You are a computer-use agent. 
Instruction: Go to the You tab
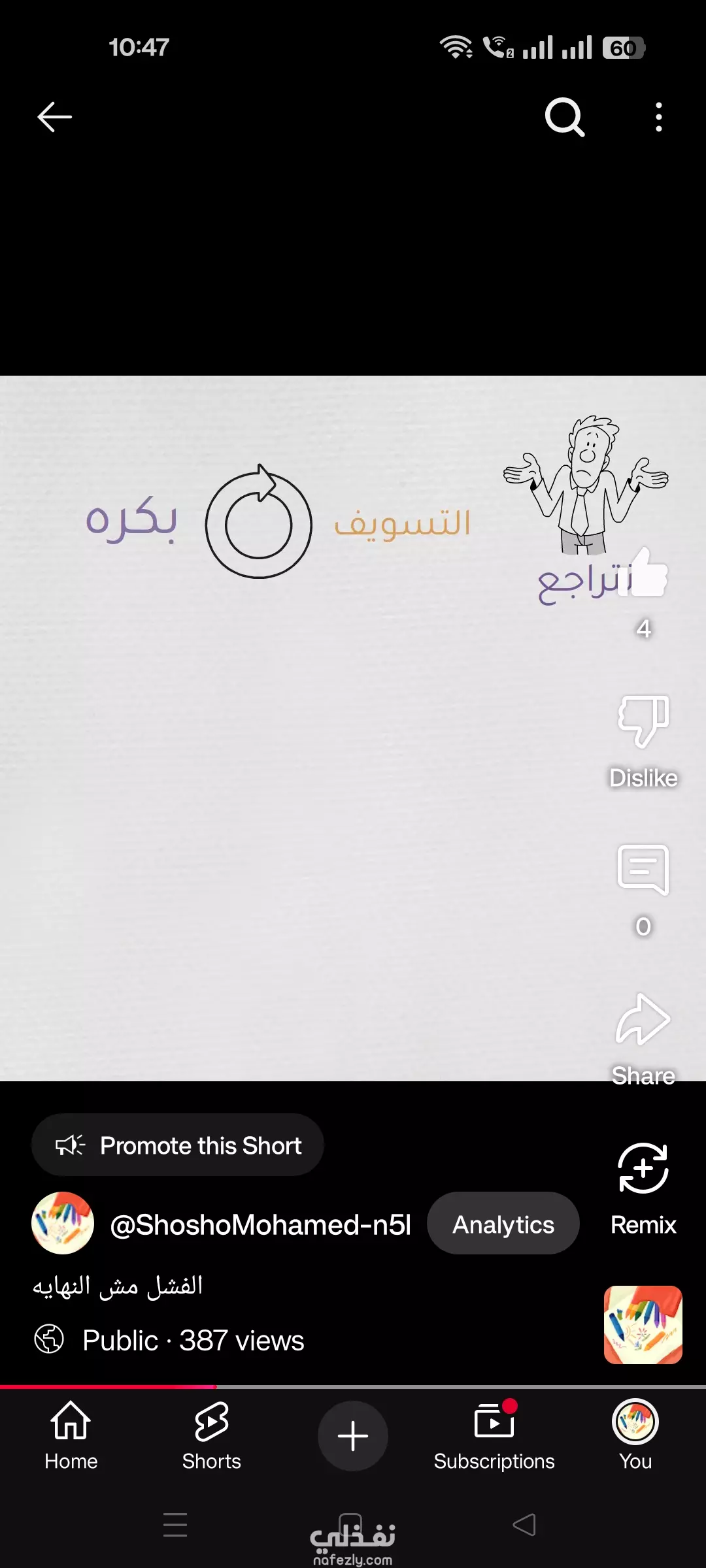(x=635, y=1435)
